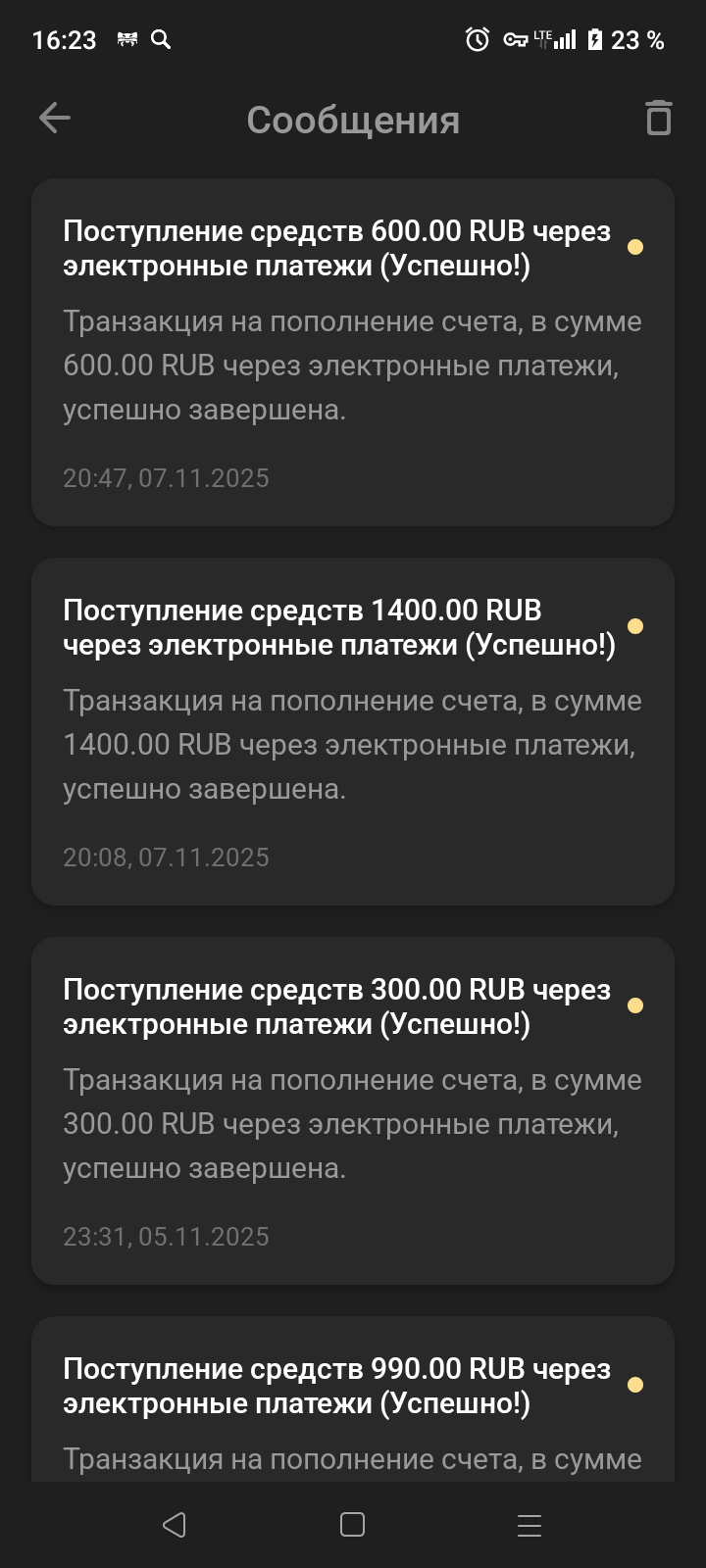The image size is (706, 1568).
Task: Open the 300.00 RUB deposit message
Action: pos(352,1110)
